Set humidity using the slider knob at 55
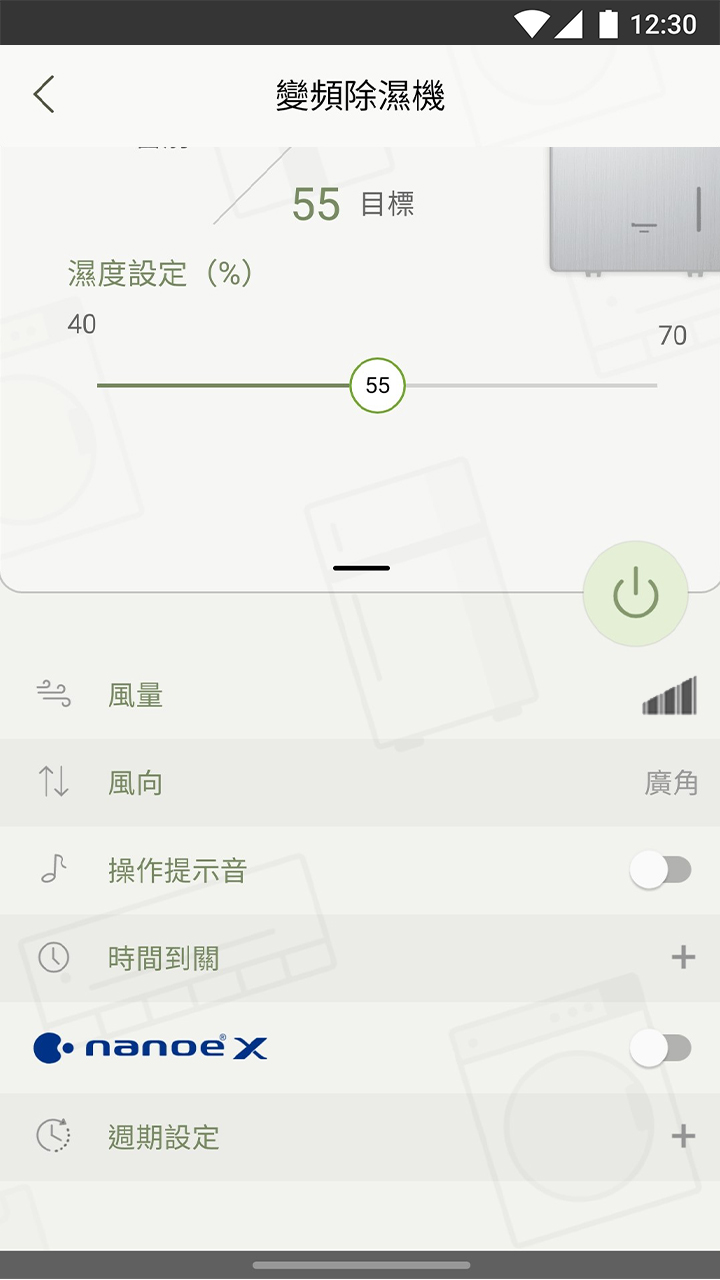Screen dimensions: 720x1280 (x=376, y=385)
